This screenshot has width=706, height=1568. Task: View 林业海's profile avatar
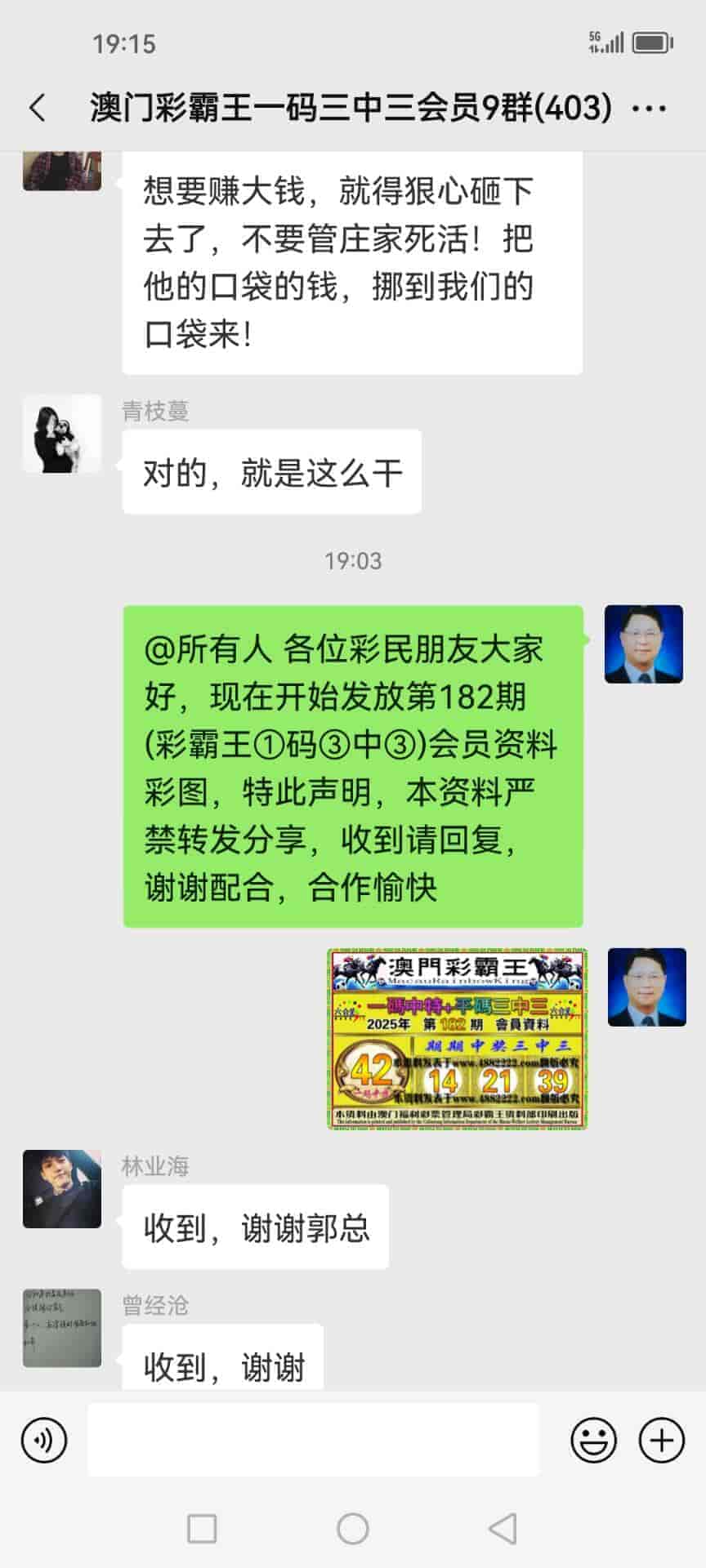[x=62, y=1189]
